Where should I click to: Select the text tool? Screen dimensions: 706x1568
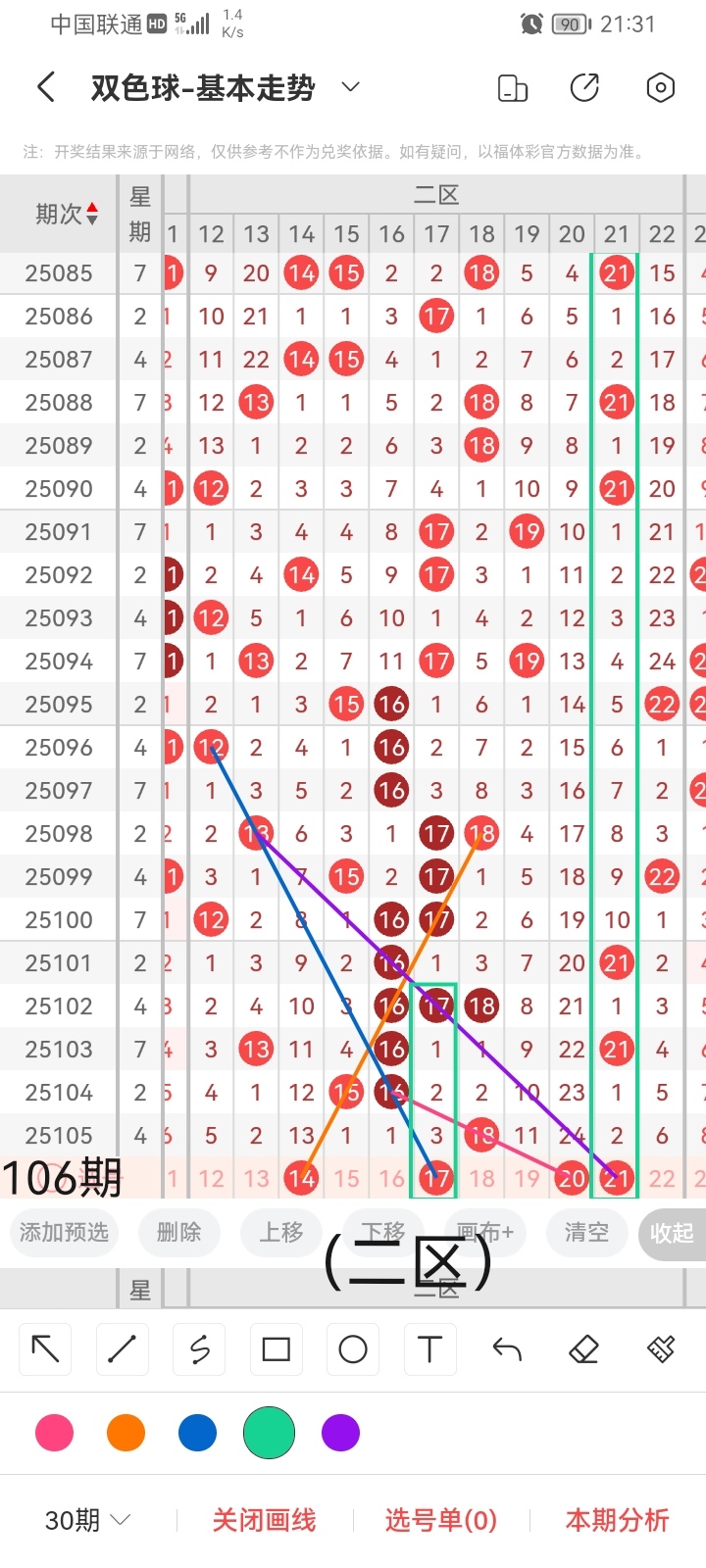[429, 1349]
